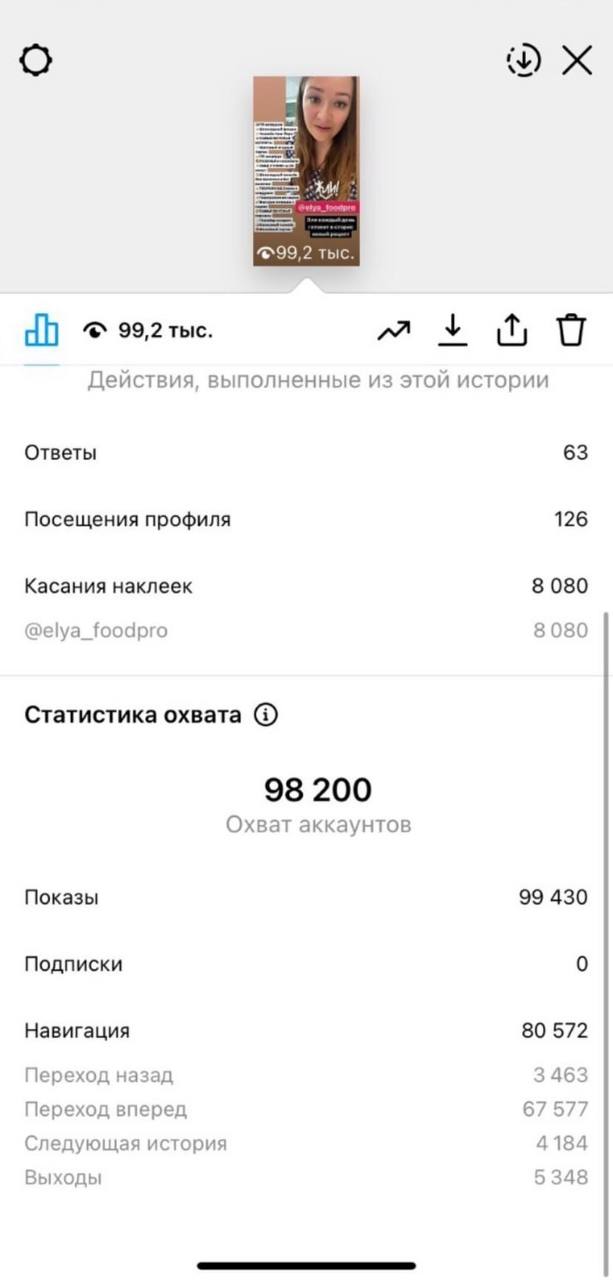Tap the info icon beside Статистика охвата
The height and width of the screenshot is (1280, 613).
pos(266,715)
